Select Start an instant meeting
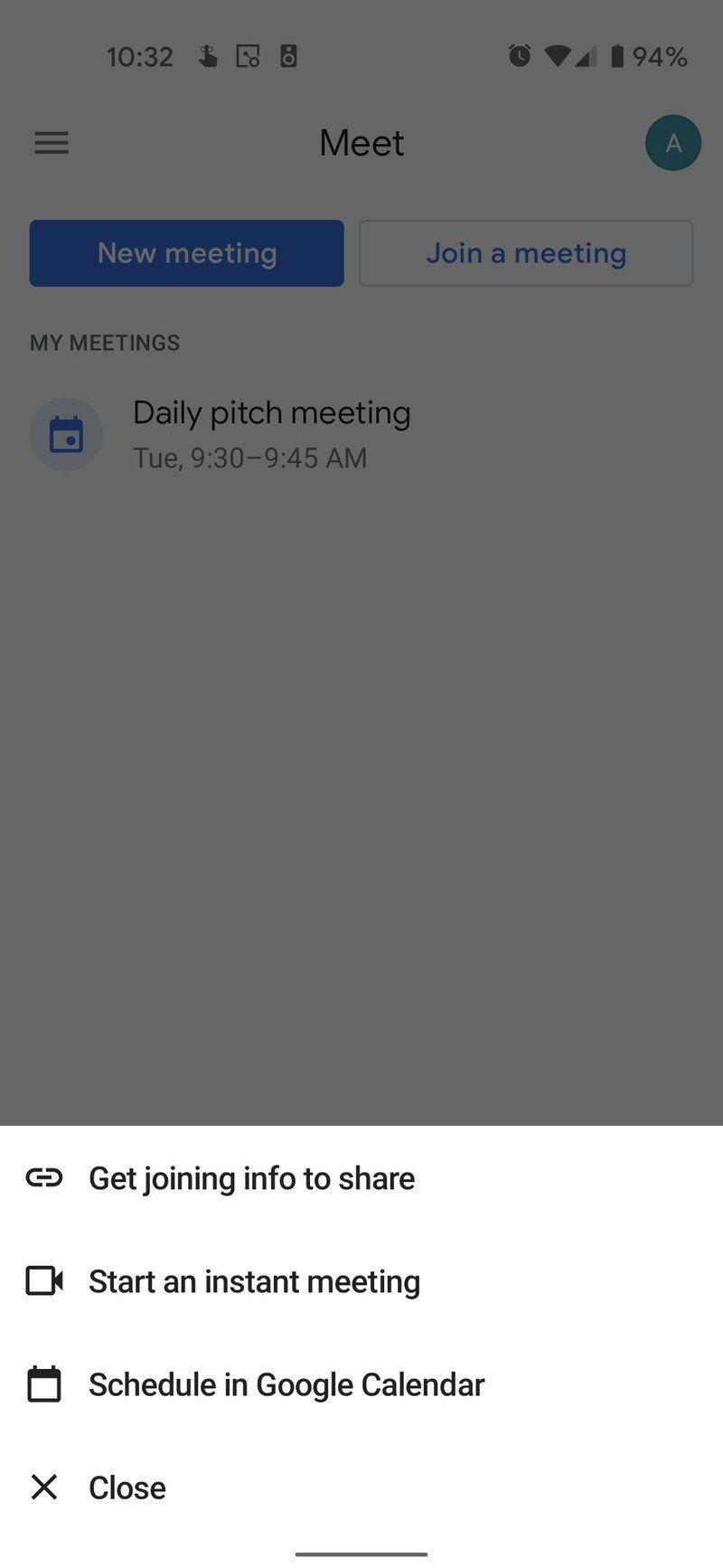The width and height of the screenshot is (723, 1568). tap(254, 1280)
